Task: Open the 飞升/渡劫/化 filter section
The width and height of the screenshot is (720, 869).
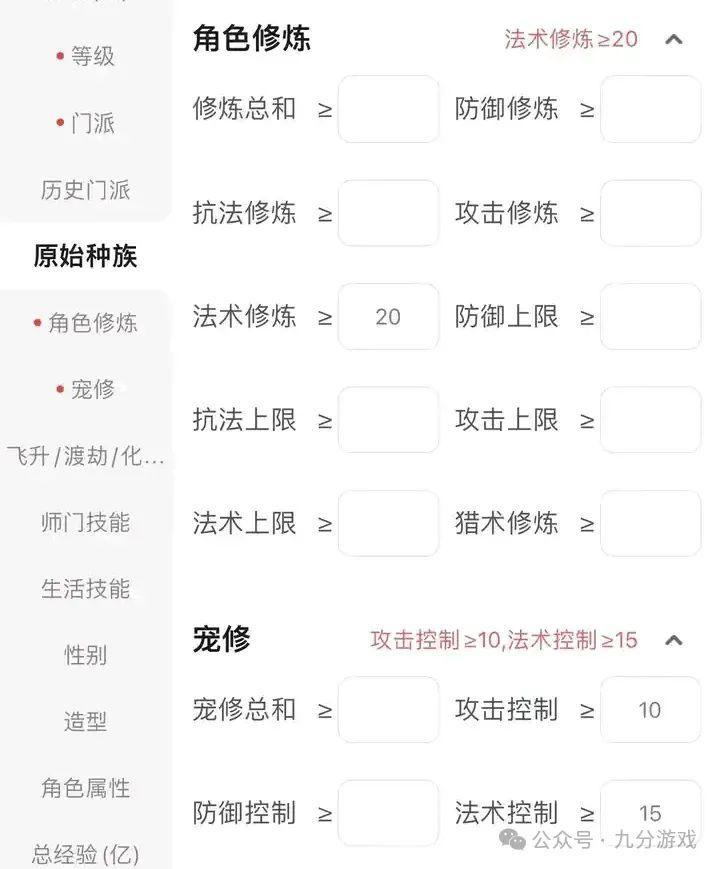Action: [x=86, y=455]
